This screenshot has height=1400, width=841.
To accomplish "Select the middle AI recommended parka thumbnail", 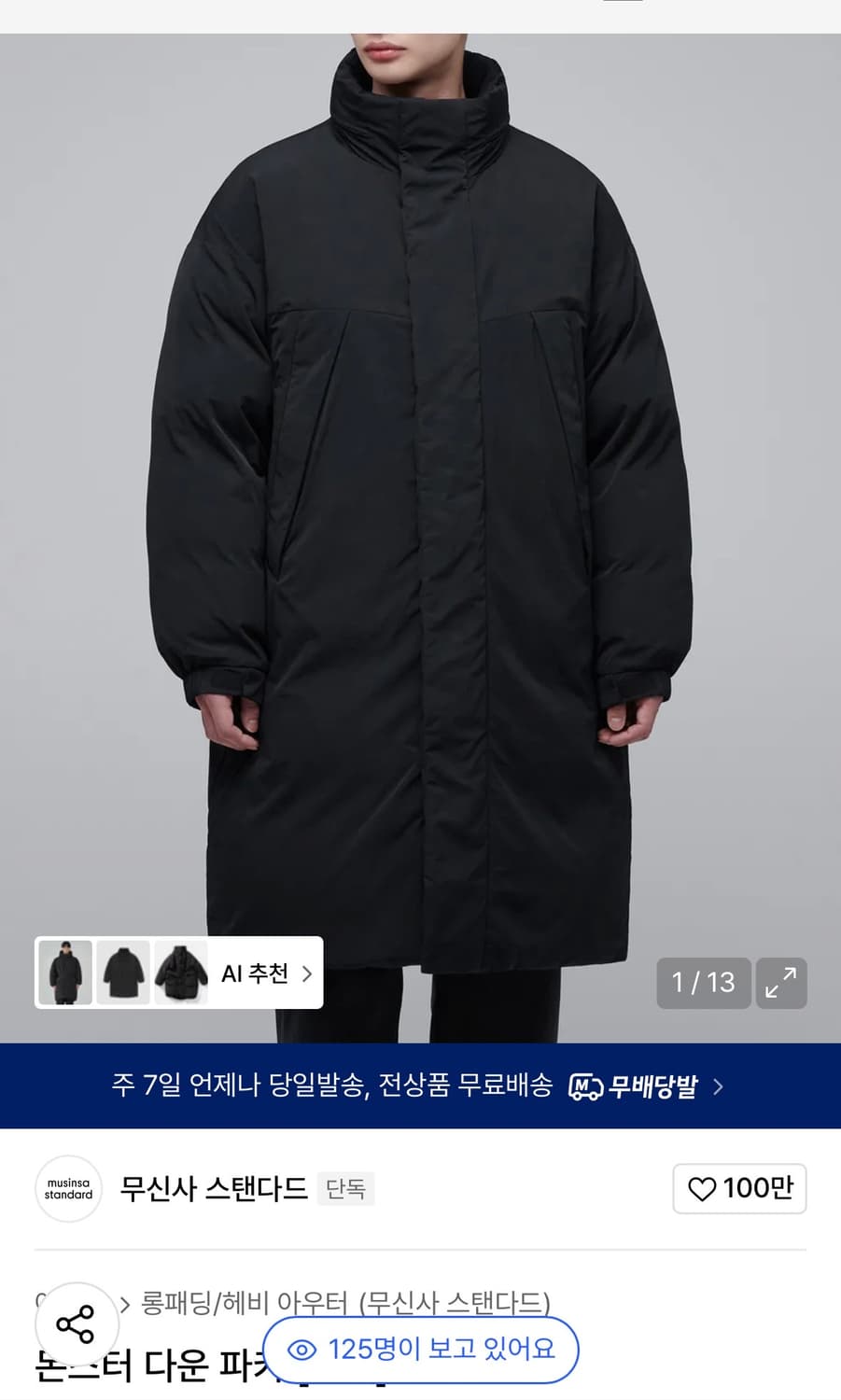I will tap(122, 973).
